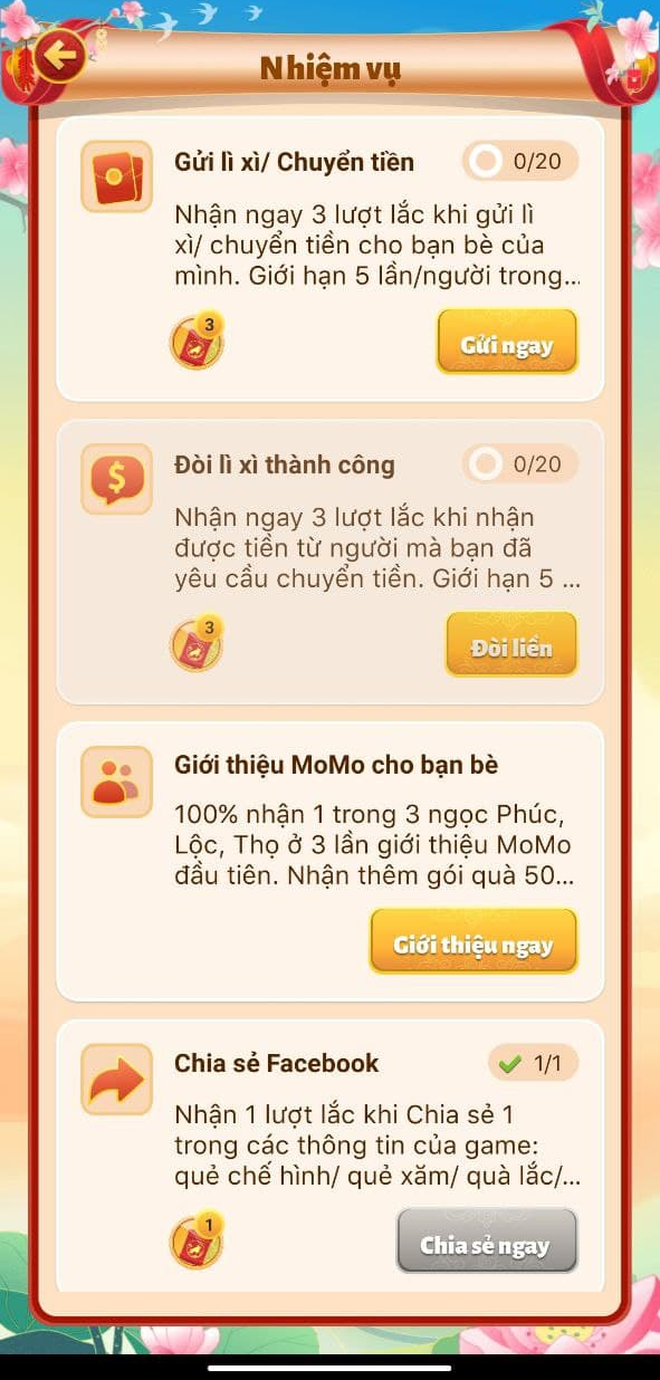Open the Giới thiệu MoMo cho bạn bè task
660x1380 pixels.
click(x=336, y=766)
